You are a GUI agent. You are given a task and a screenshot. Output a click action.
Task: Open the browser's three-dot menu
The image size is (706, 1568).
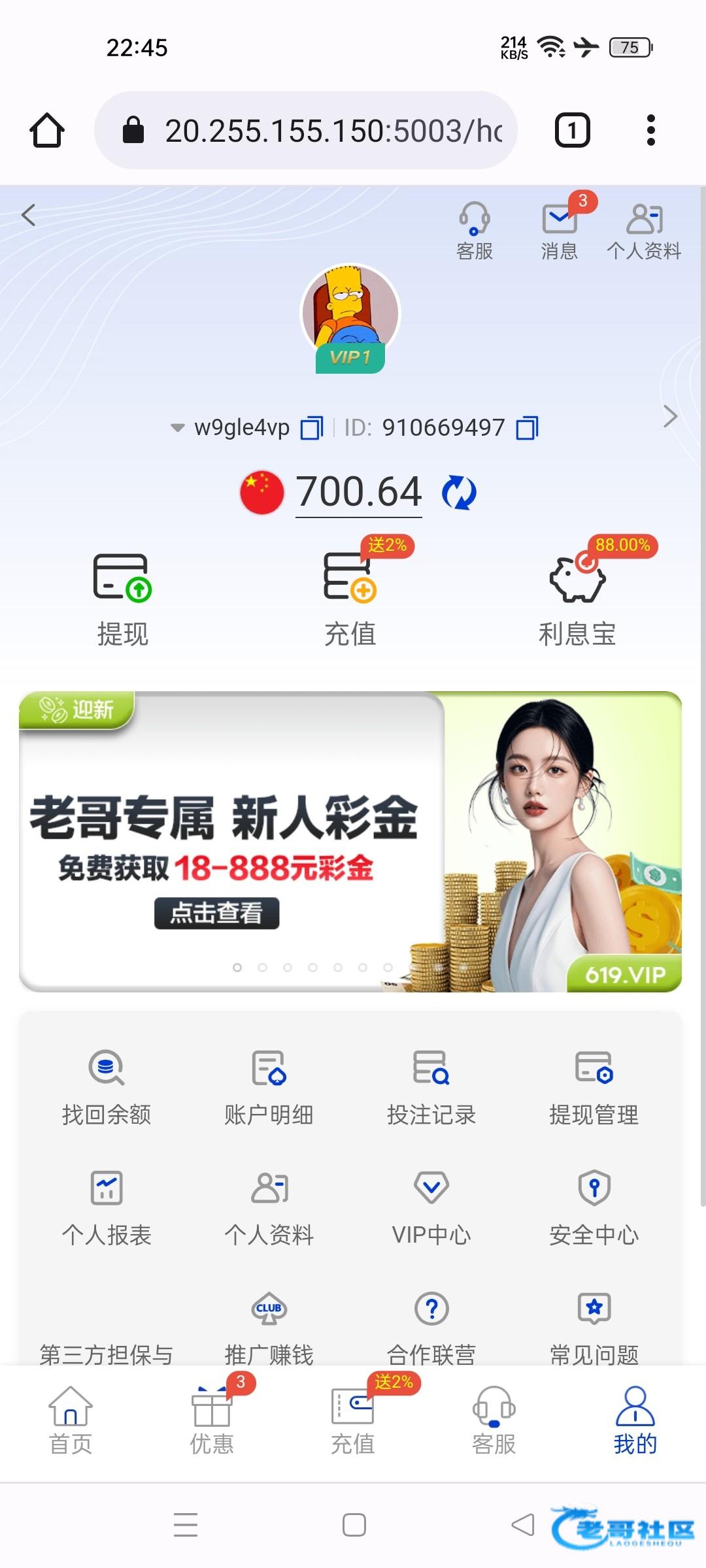coord(650,130)
